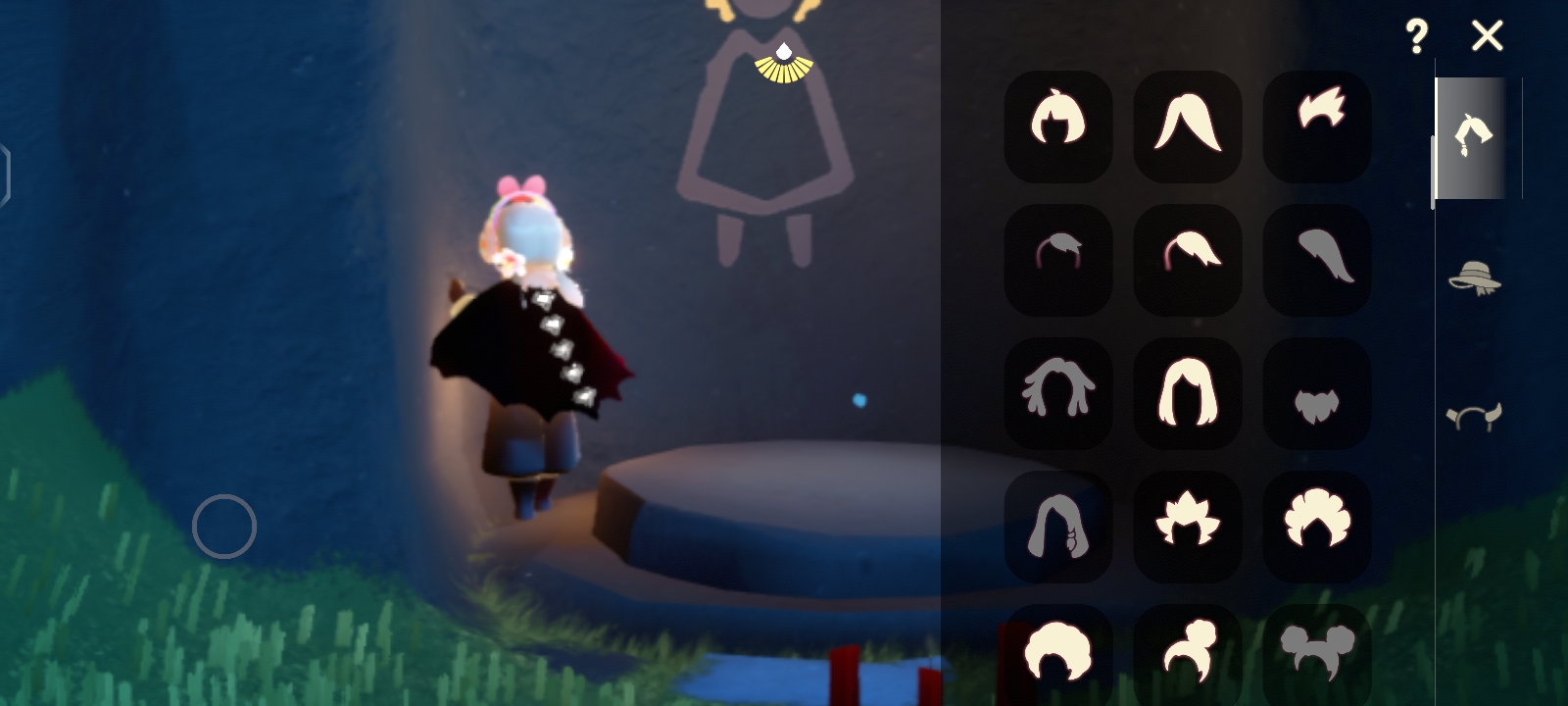The width and height of the screenshot is (1568, 706).
Task: Pick the grey long braided hairstyle
Action: pyautogui.click(x=1058, y=526)
